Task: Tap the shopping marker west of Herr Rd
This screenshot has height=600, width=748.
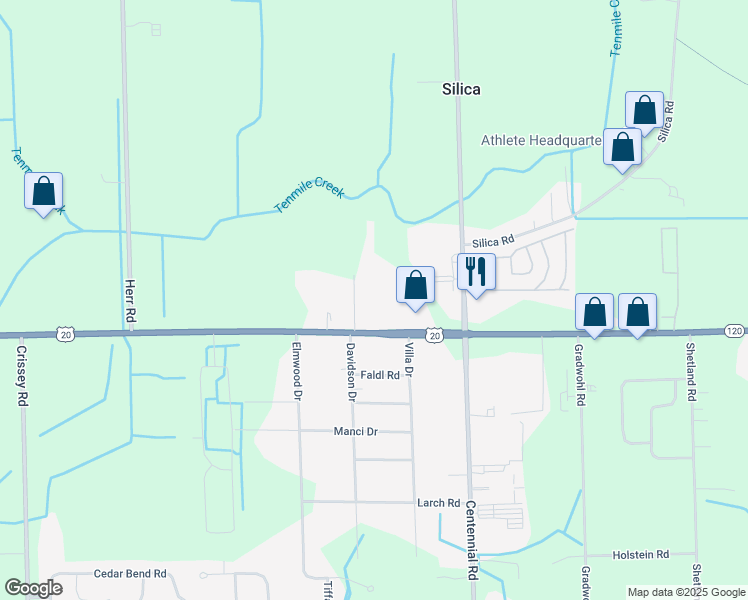Action: [x=44, y=191]
